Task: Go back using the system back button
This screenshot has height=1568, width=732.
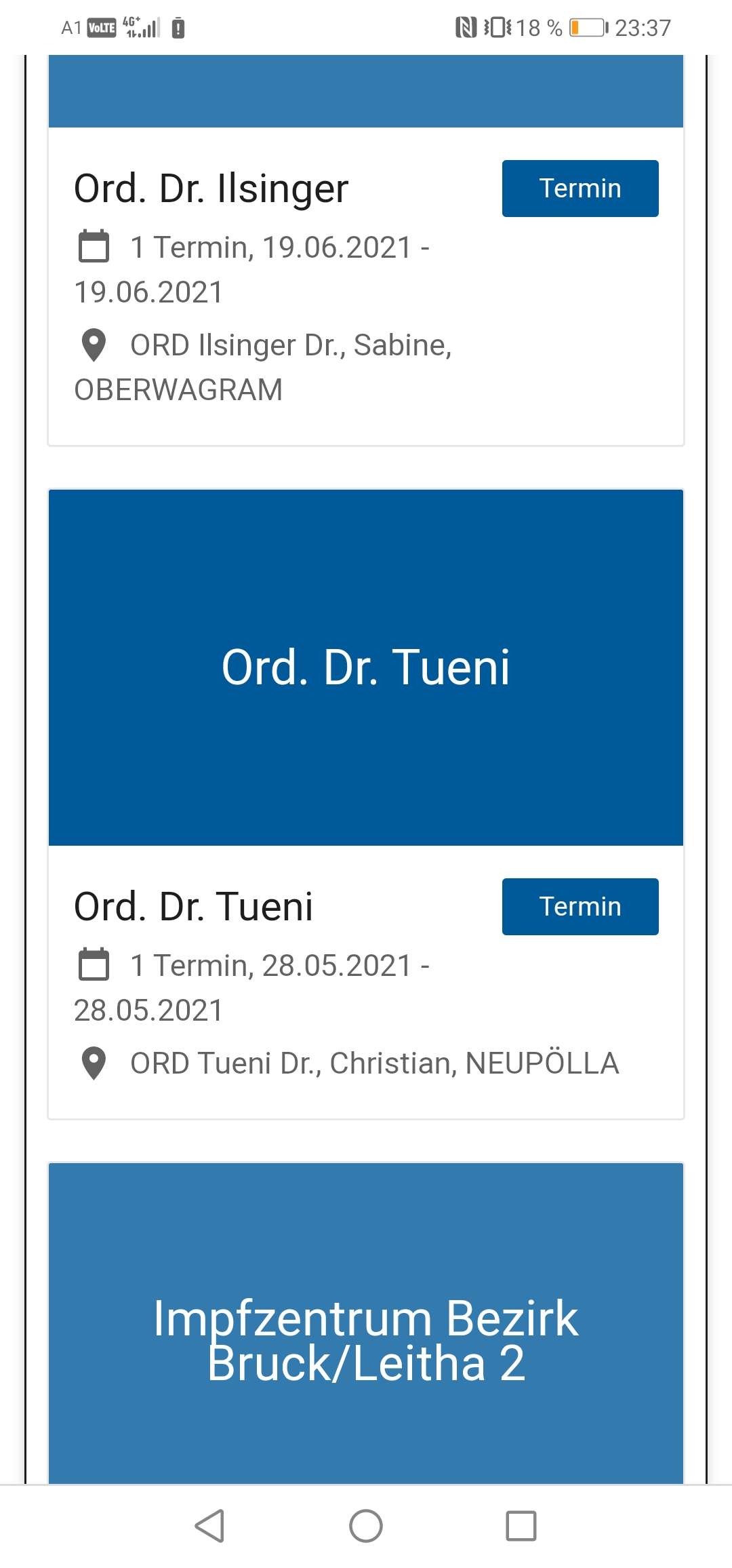Action: (x=209, y=1526)
